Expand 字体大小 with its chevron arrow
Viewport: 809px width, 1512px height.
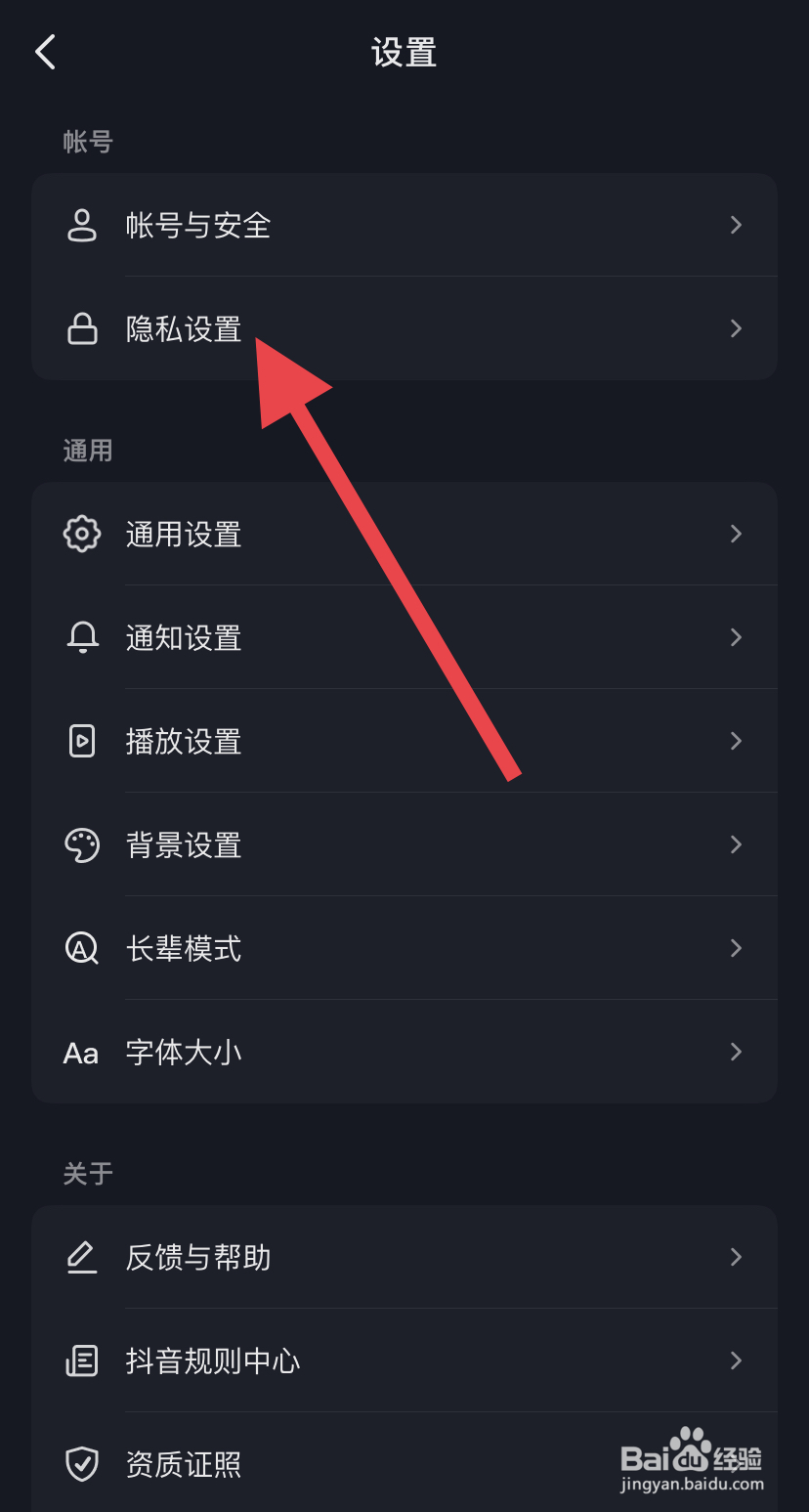tap(736, 1052)
